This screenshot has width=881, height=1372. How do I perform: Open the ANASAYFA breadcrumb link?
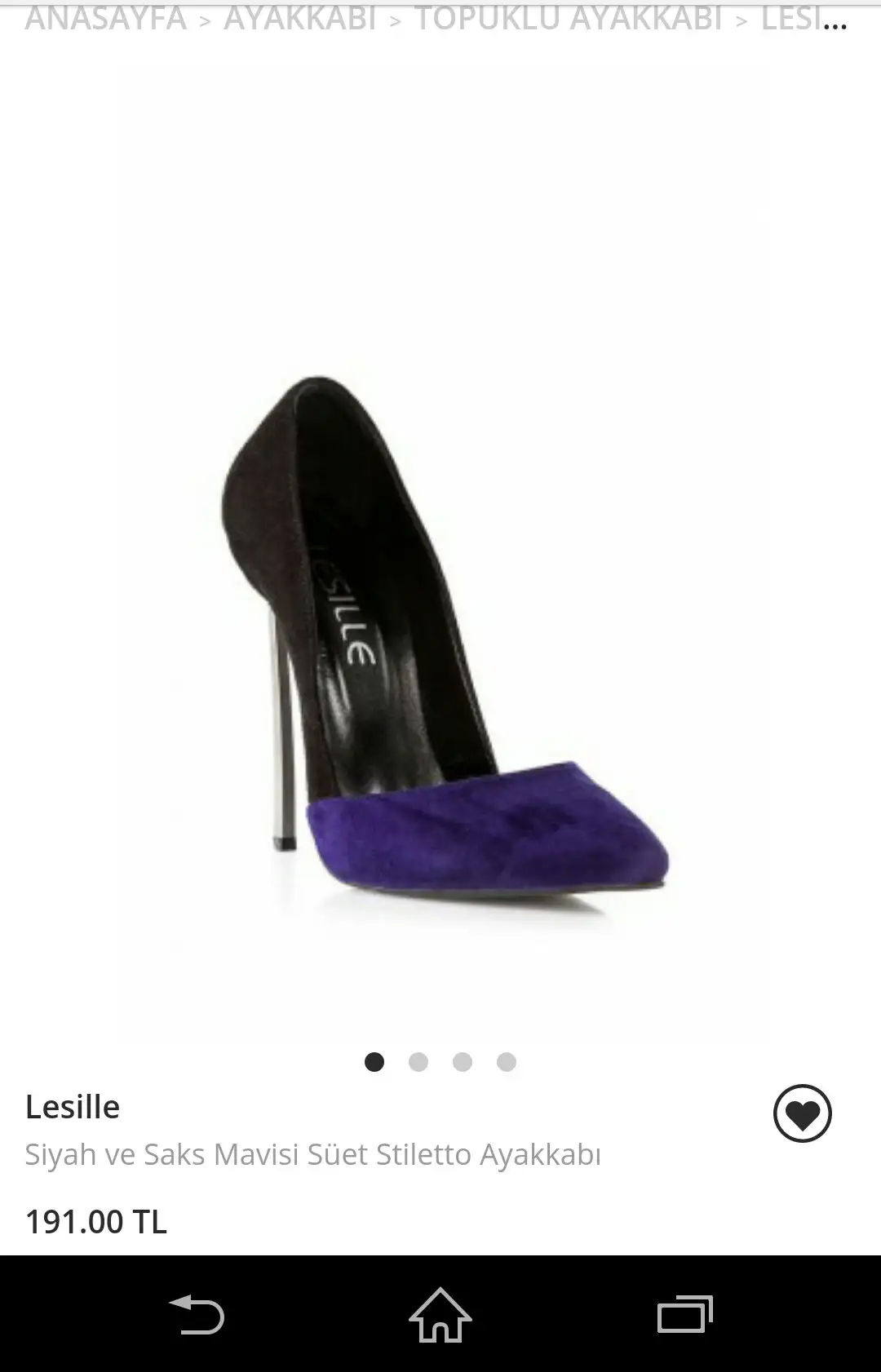point(105,19)
